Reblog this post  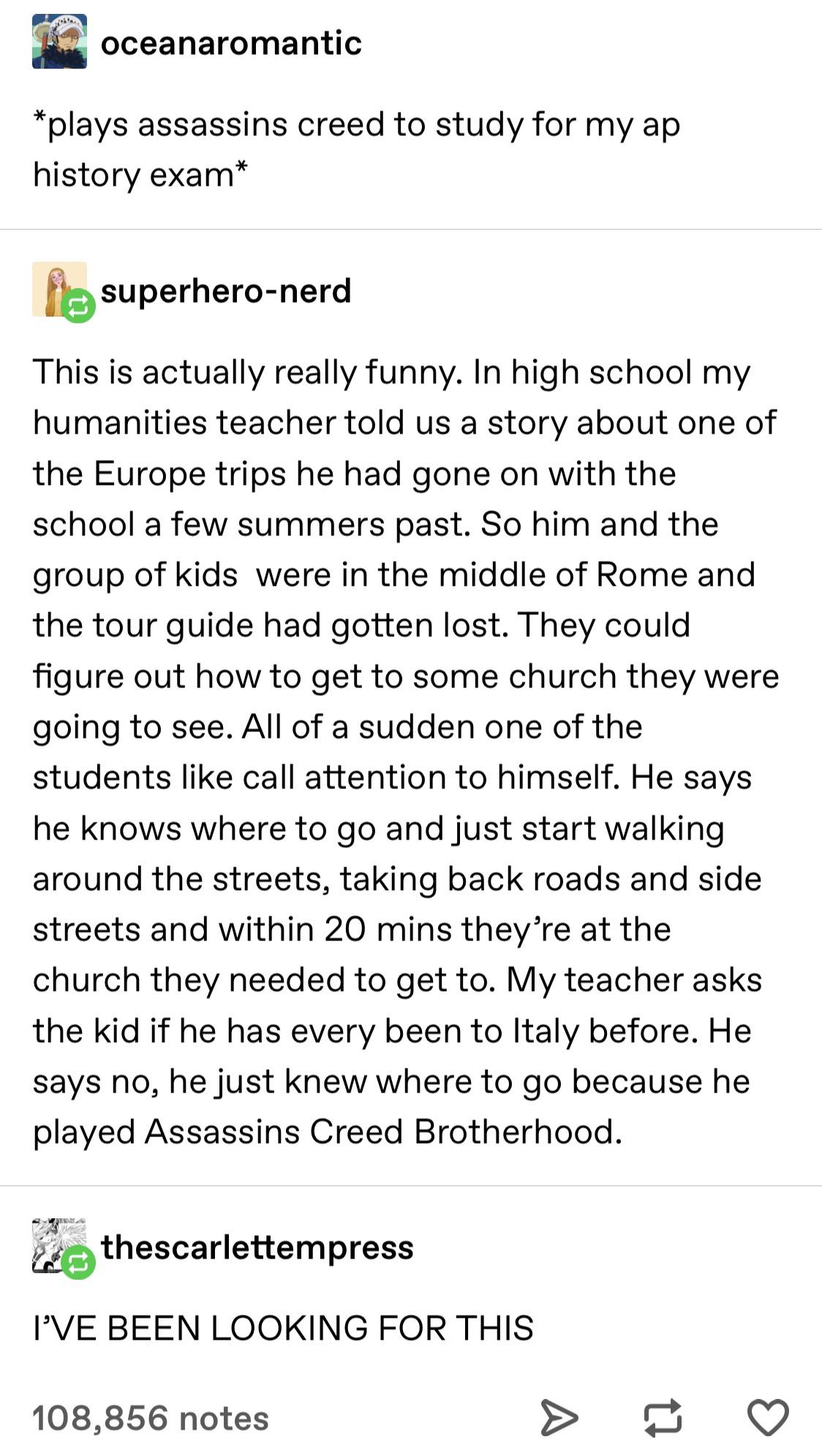point(663,1418)
